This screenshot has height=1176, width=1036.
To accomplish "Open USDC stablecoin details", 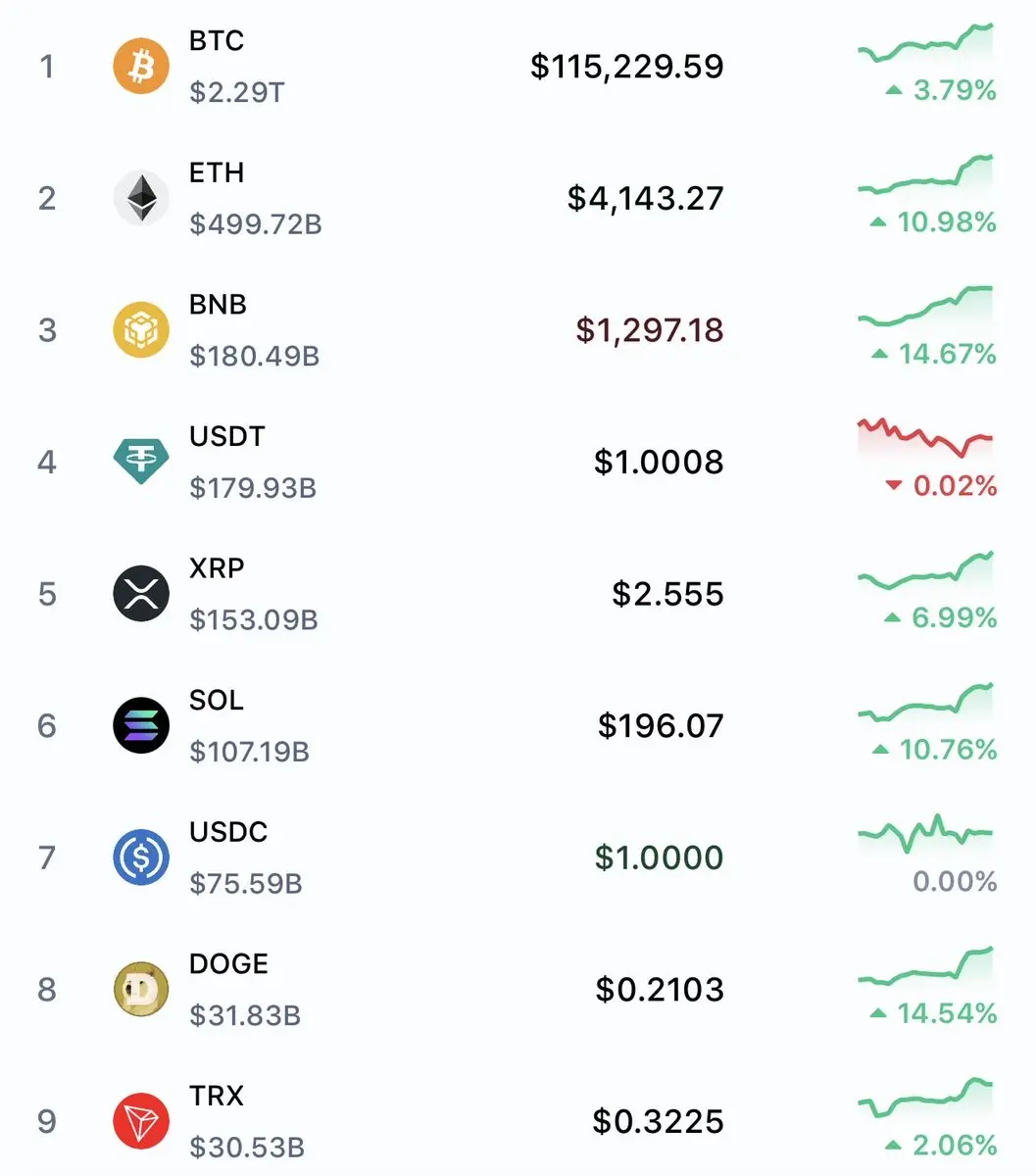I will [x=518, y=857].
